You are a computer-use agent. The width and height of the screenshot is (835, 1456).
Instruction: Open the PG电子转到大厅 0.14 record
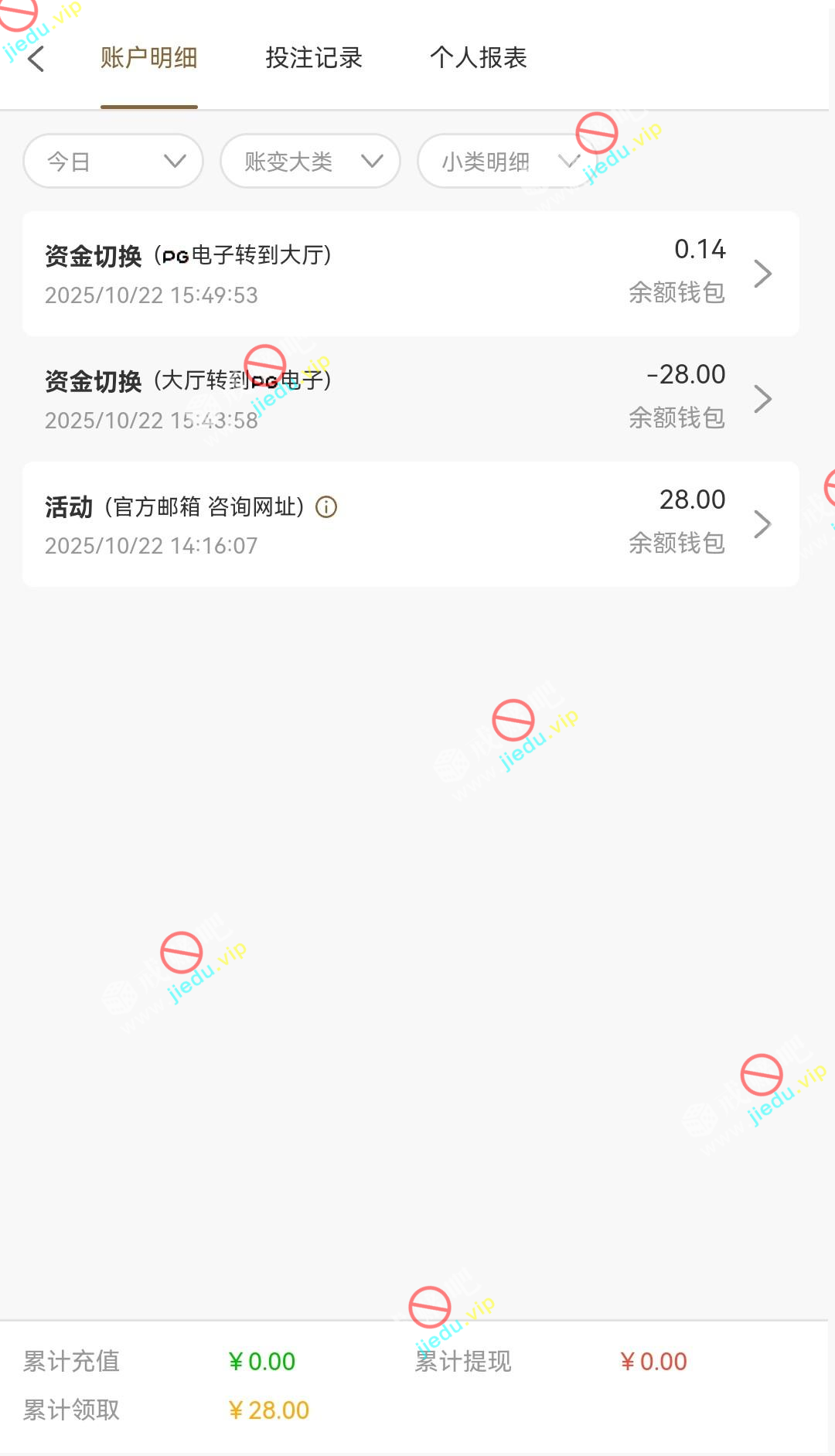click(411, 274)
